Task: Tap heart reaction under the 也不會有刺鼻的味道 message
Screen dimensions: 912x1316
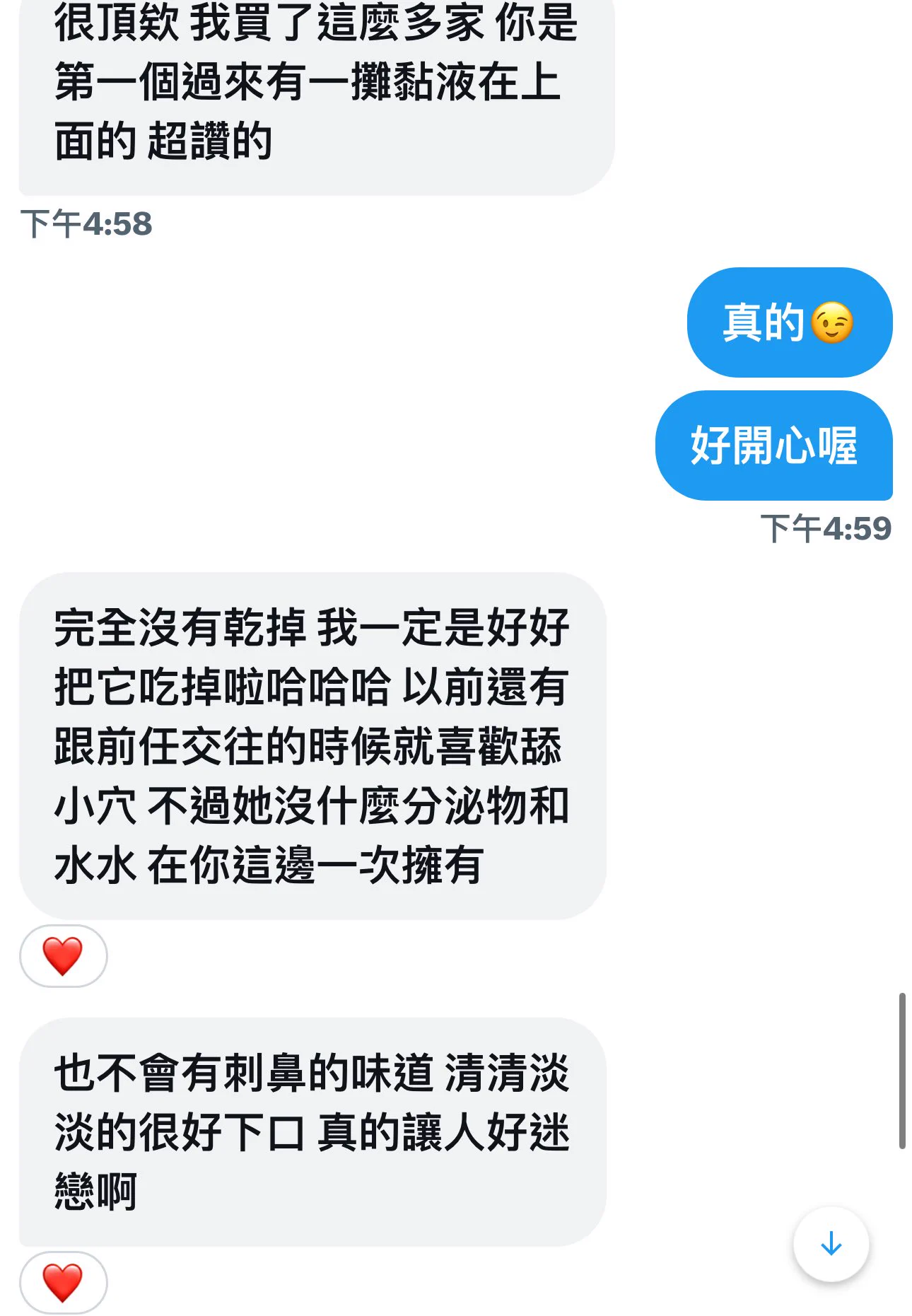Action: point(63,1282)
